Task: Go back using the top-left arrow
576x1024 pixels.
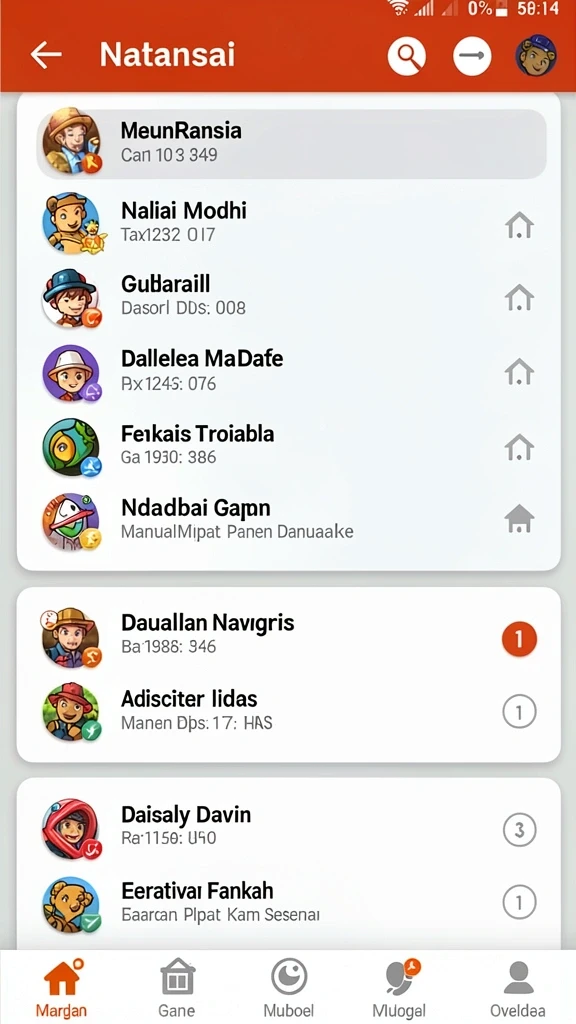Action: tap(46, 56)
